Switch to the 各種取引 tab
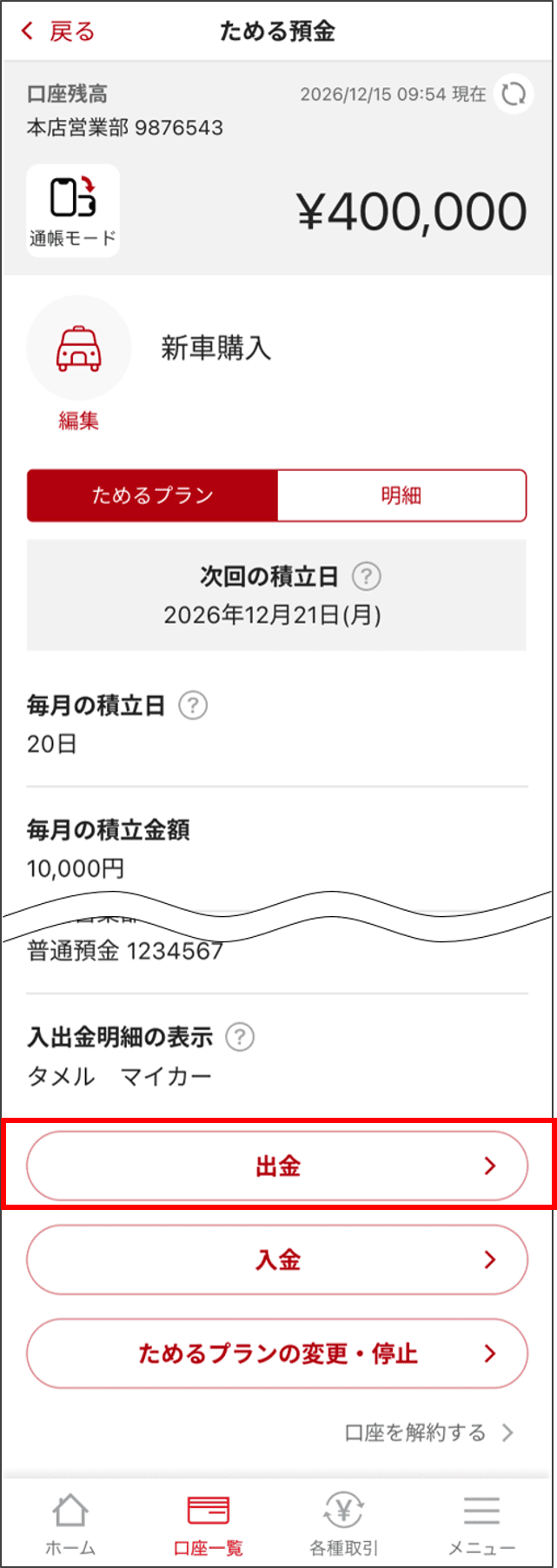Screen dimensions: 557x1568 (x=343, y=1525)
